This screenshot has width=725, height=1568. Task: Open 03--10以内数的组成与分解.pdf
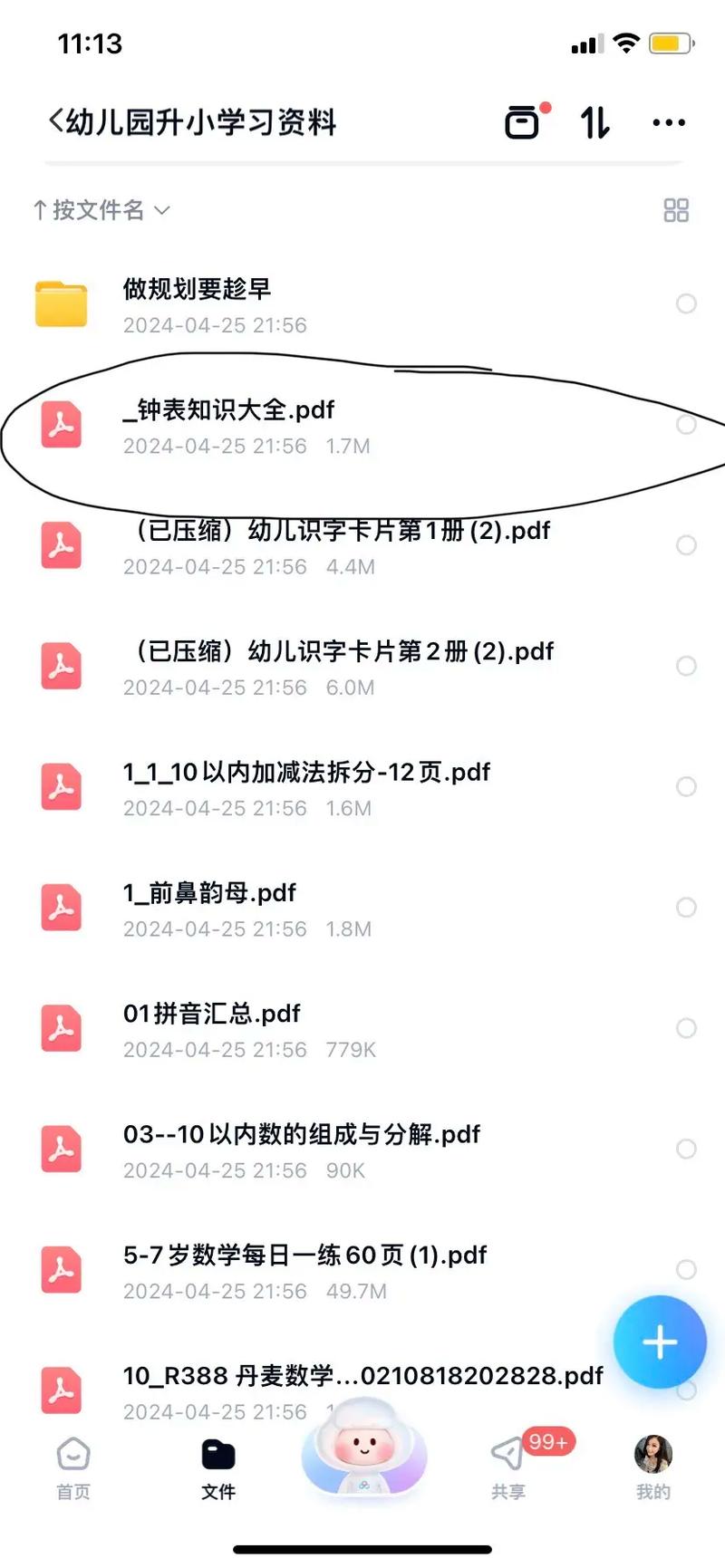click(x=301, y=1149)
